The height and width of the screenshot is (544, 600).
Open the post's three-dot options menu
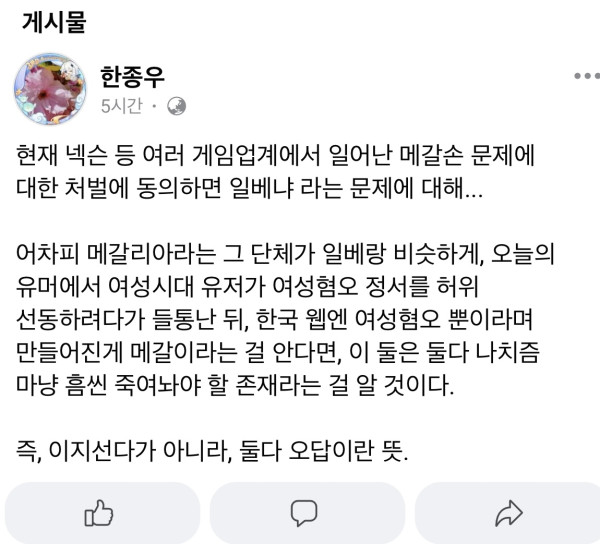coord(585,77)
